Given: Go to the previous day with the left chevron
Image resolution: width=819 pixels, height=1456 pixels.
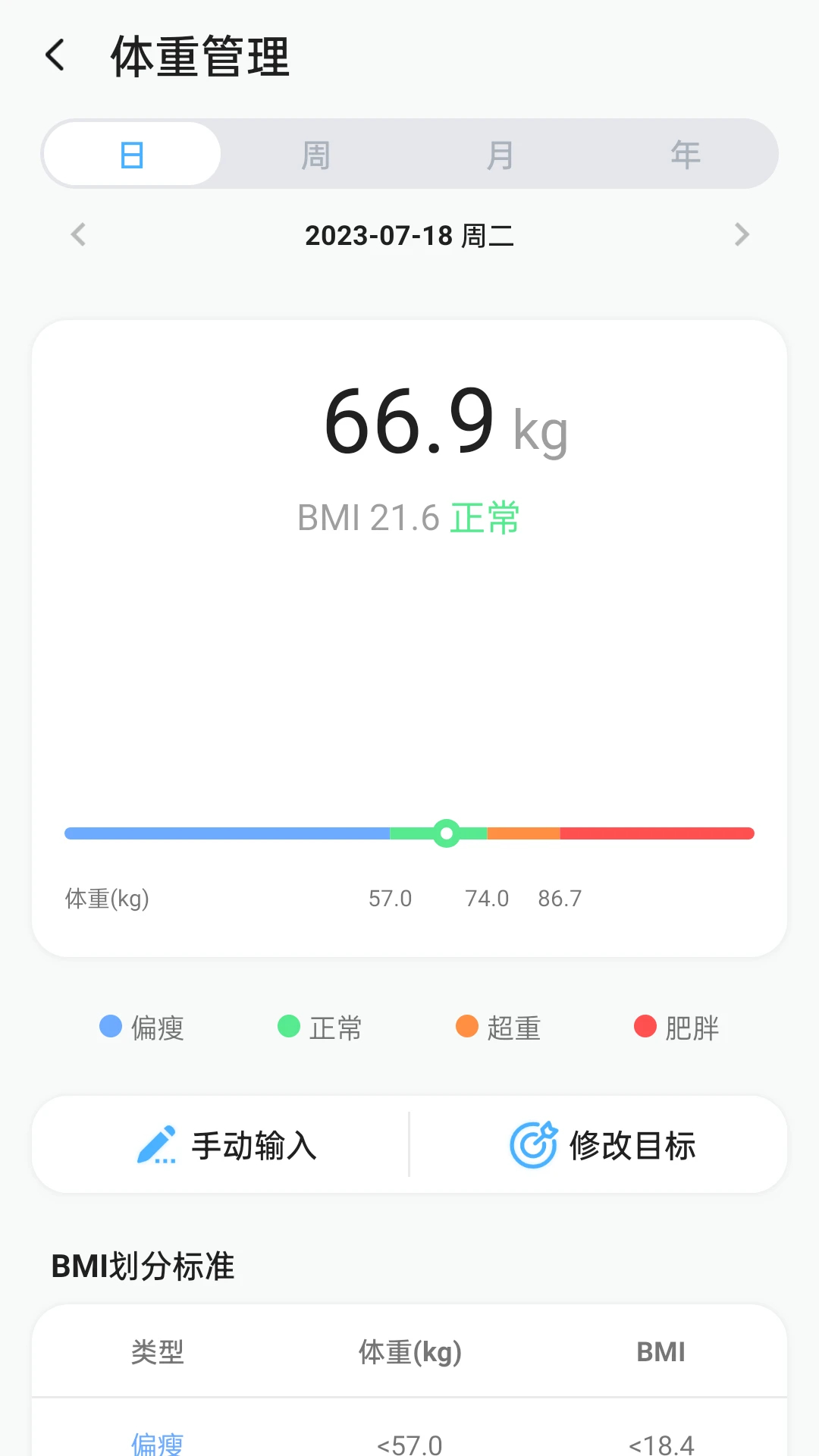Looking at the screenshot, I should [x=78, y=235].
